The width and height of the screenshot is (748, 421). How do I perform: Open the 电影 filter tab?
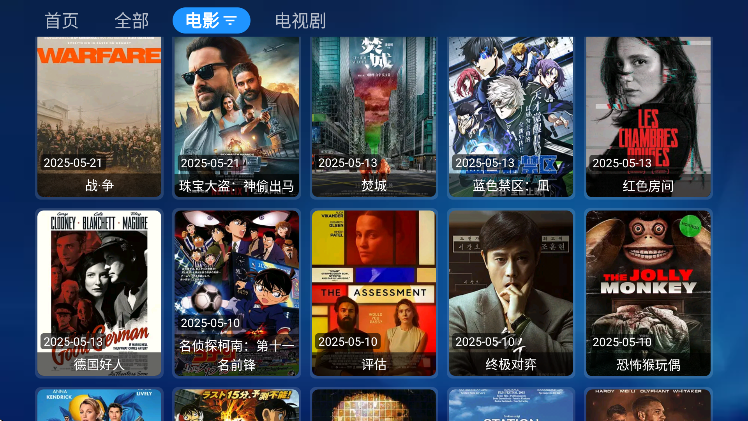[211, 21]
